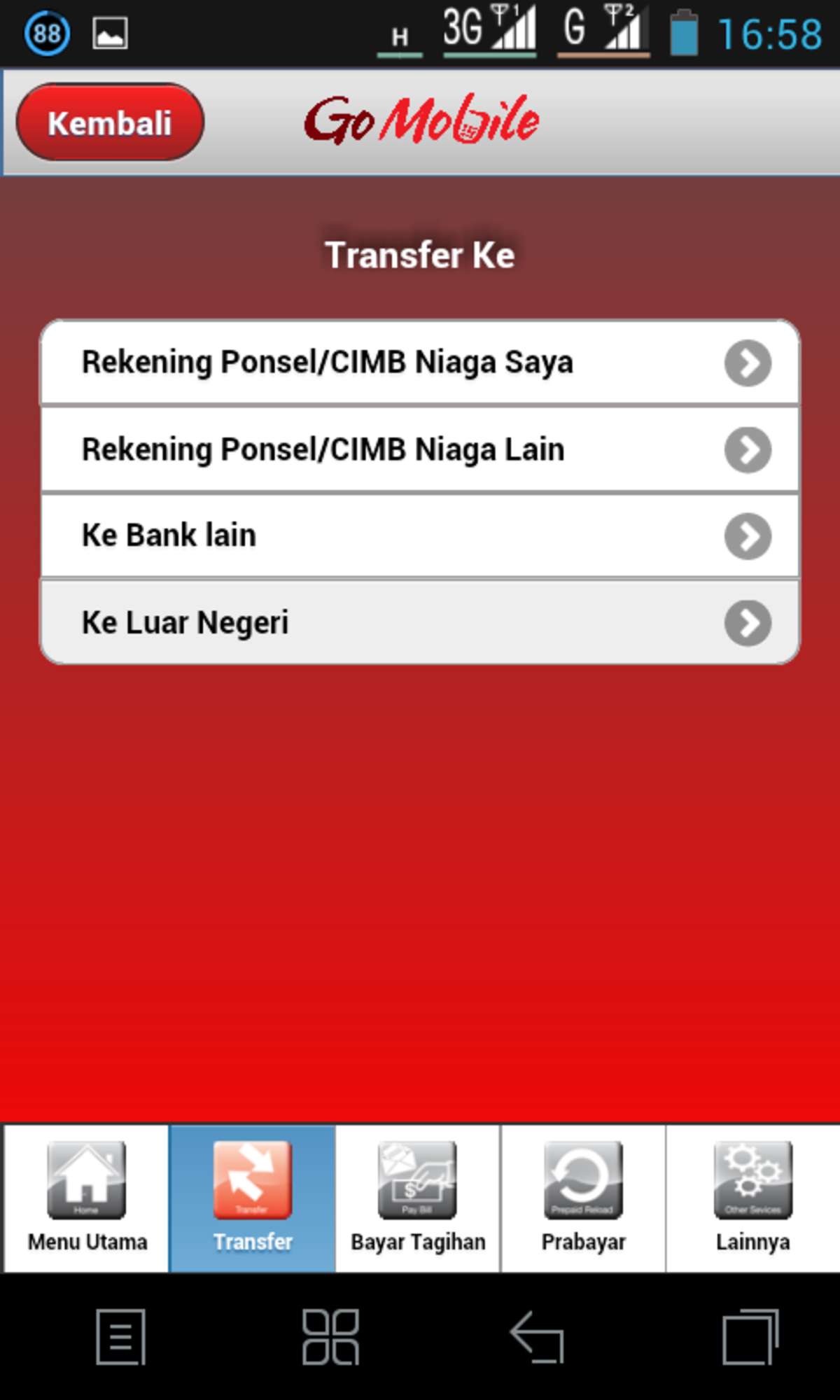Image resolution: width=840 pixels, height=1400 pixels.
Task: Tap the Kembali back button
Action: [x=110, y=122]
